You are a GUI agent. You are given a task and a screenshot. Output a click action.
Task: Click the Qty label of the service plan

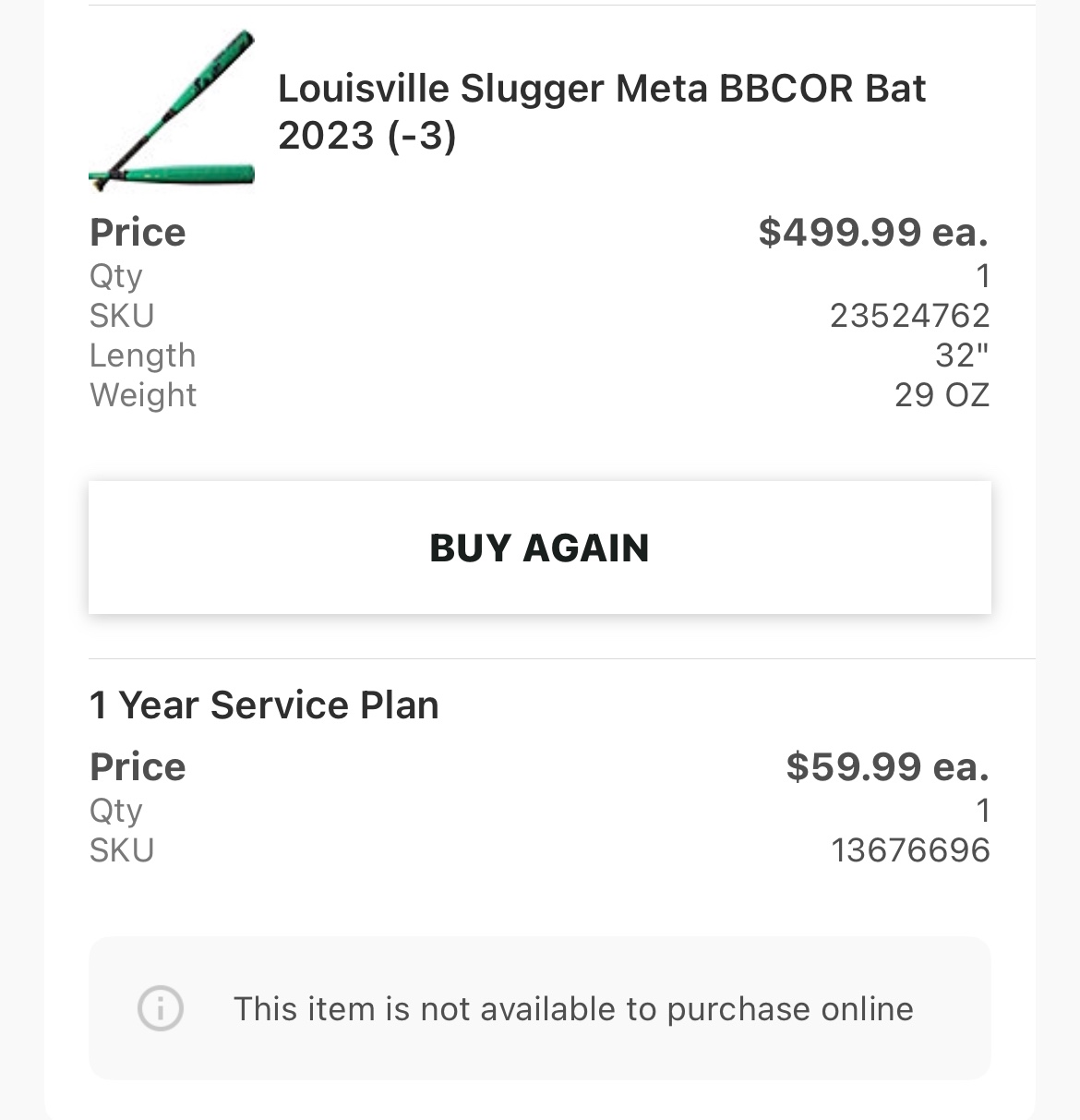(x=114, y=811)
